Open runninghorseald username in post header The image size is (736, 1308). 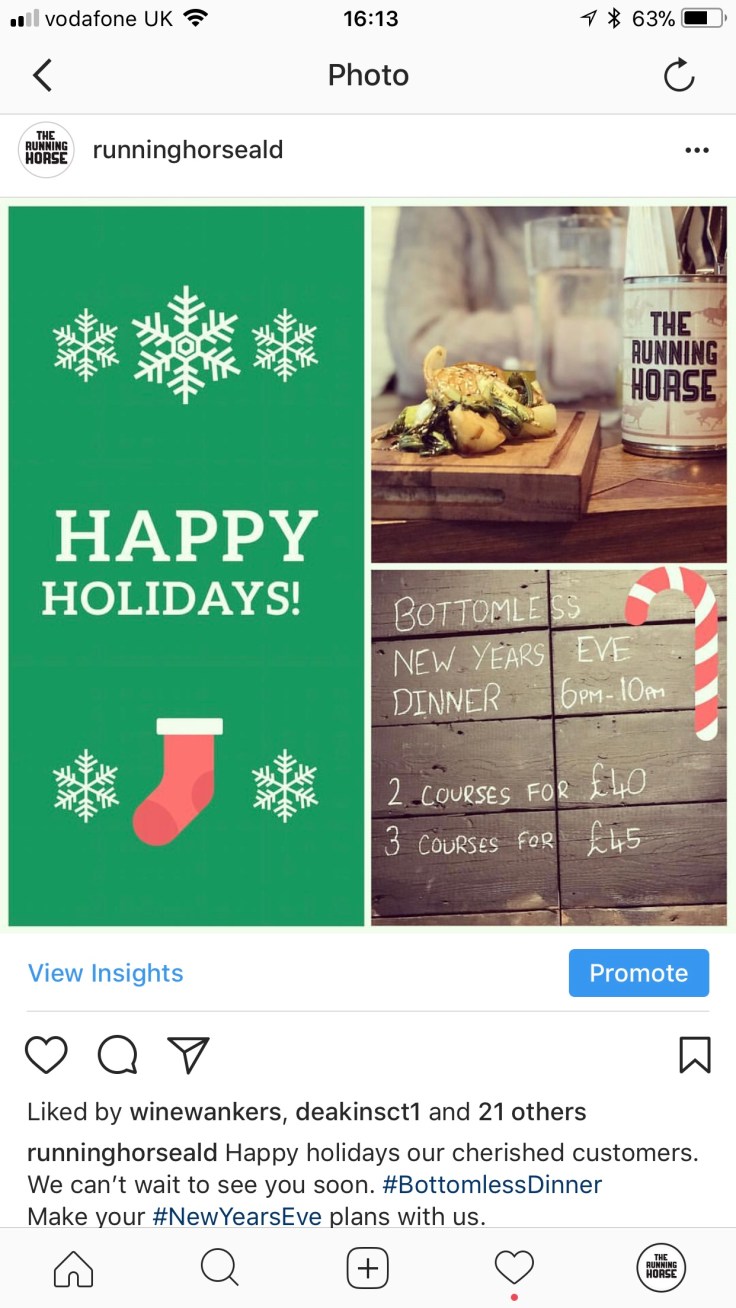pyautogui.click(x=187, y=150)
